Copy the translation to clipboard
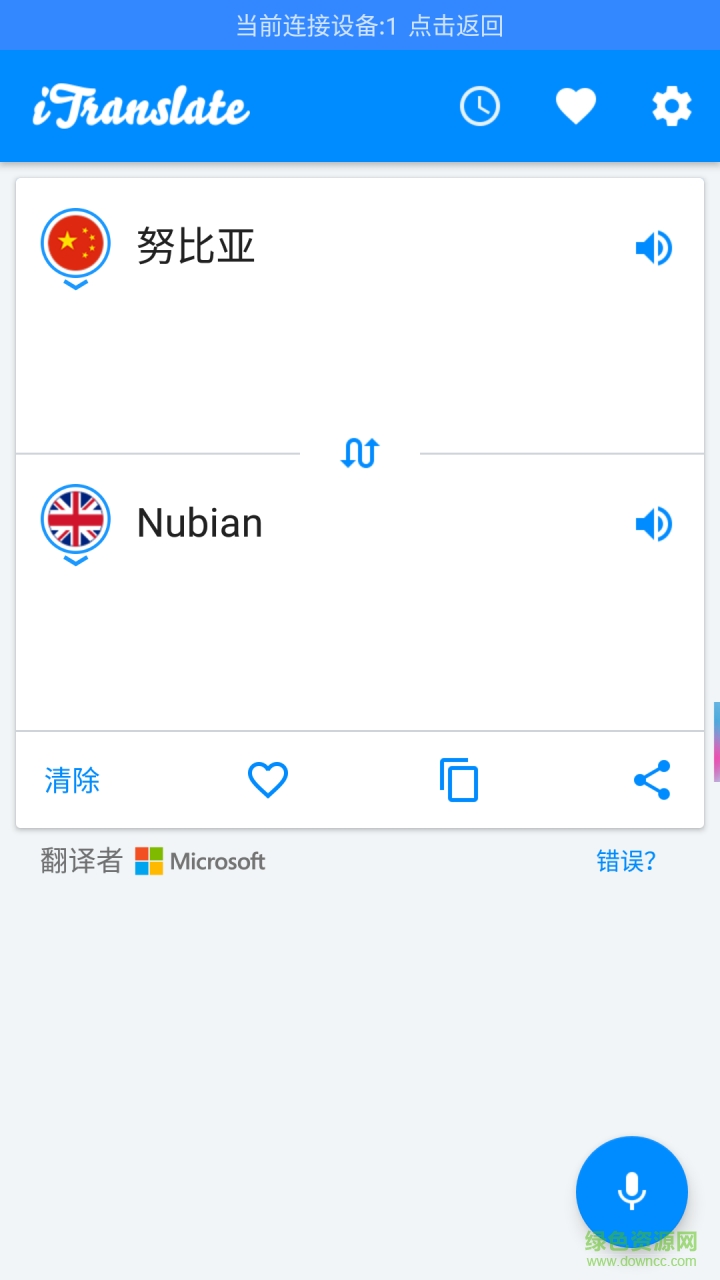Image resolution: width=720 pixels, height=1280 pixels. pyautogui.click(x=459, y=780)
